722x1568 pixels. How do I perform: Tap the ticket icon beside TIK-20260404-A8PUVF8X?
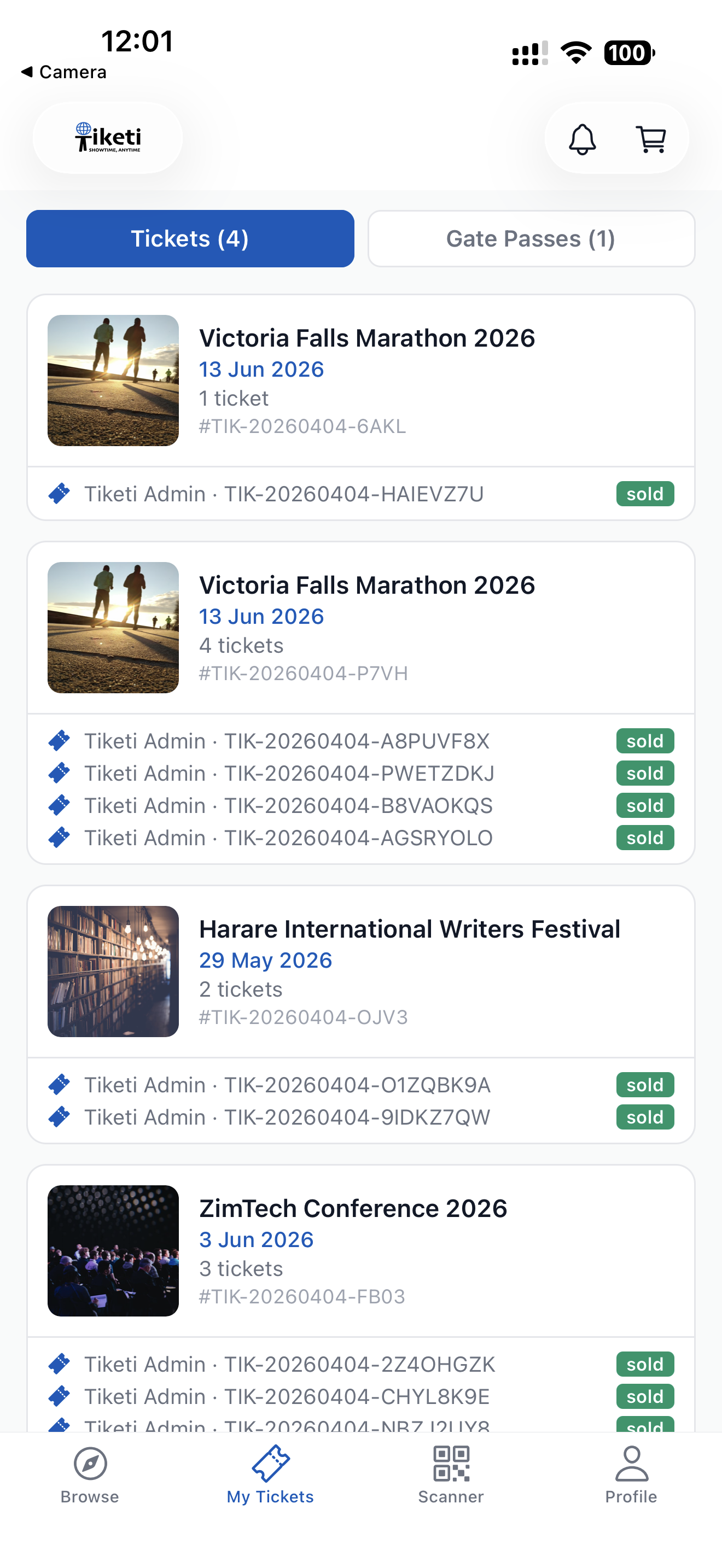click(59, 741)
